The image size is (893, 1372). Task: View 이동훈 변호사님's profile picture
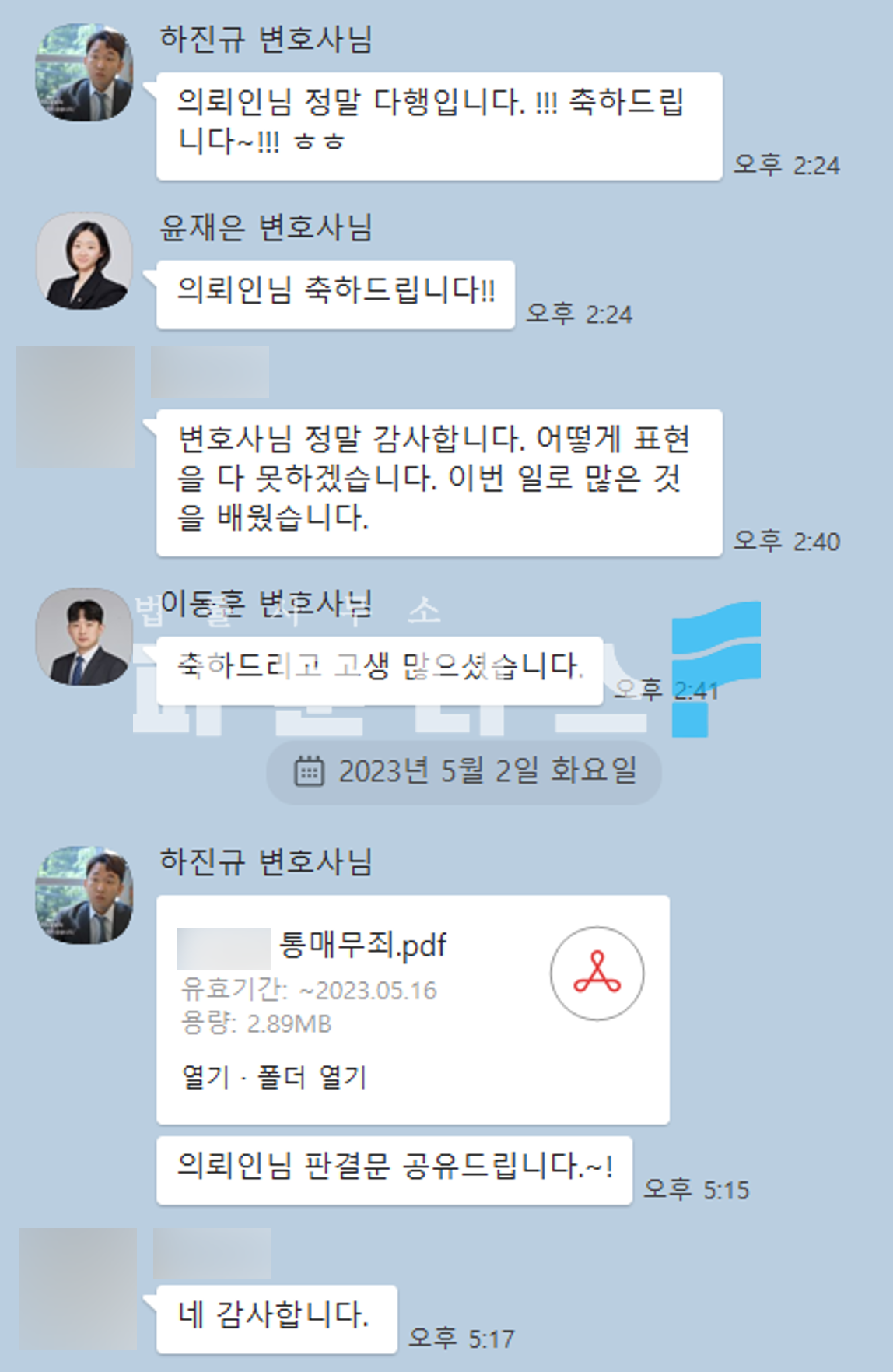(84, 637)
